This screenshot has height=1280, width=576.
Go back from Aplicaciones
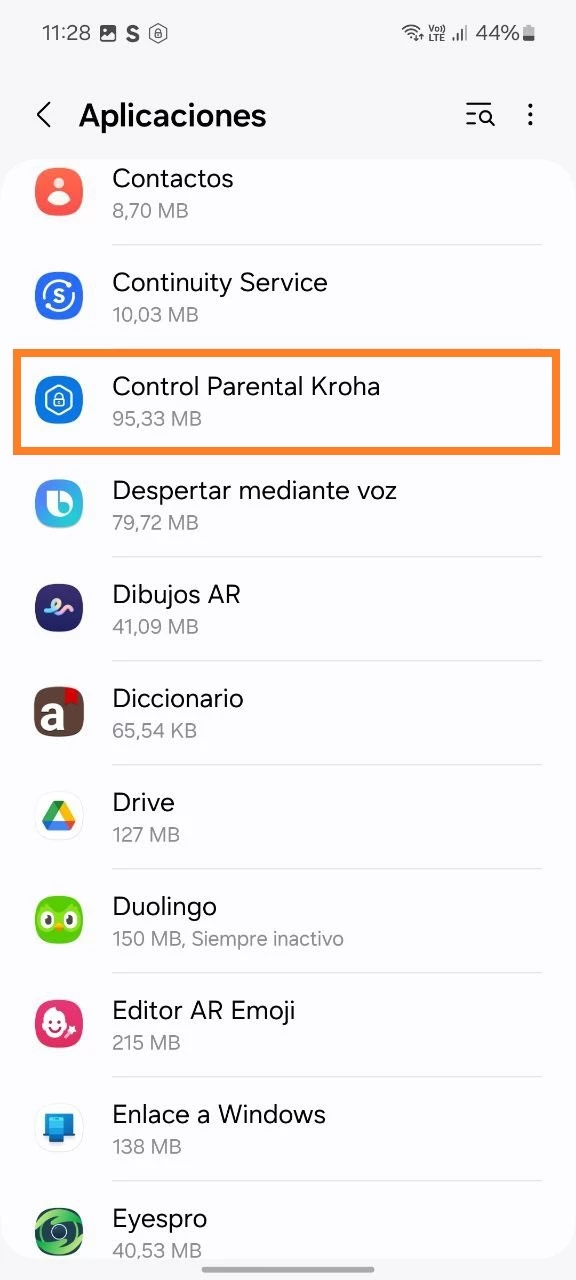pos(43,116)
